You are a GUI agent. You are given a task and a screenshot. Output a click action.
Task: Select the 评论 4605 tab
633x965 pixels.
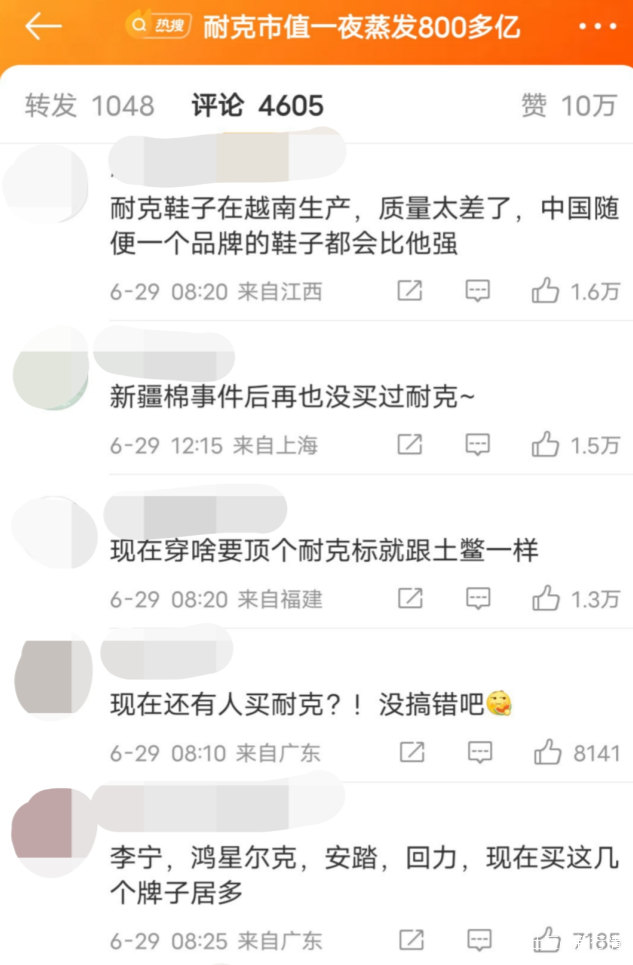257,106
